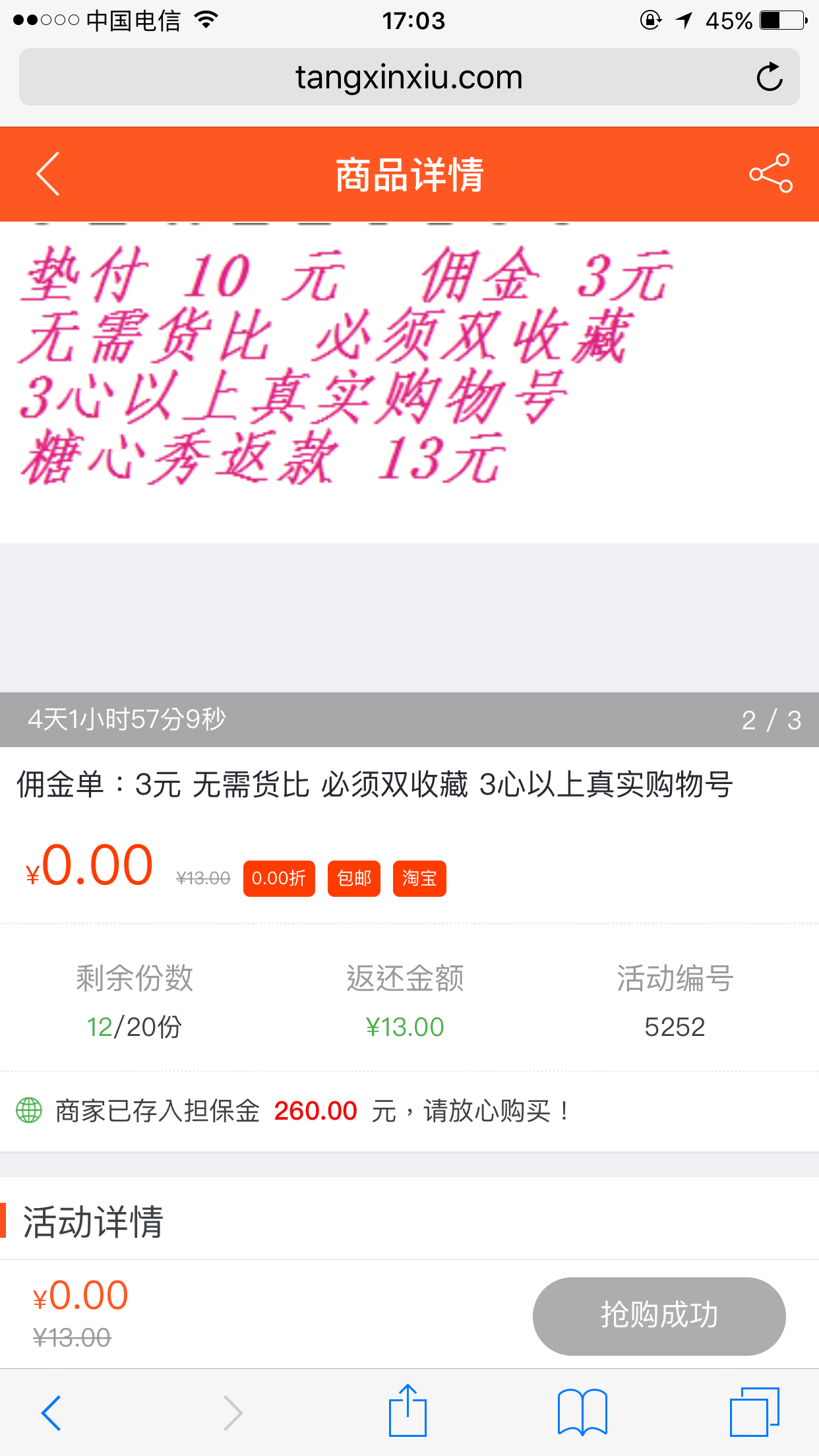
Task: Show Safari's open tabs
Action: tap(754, 1411)
